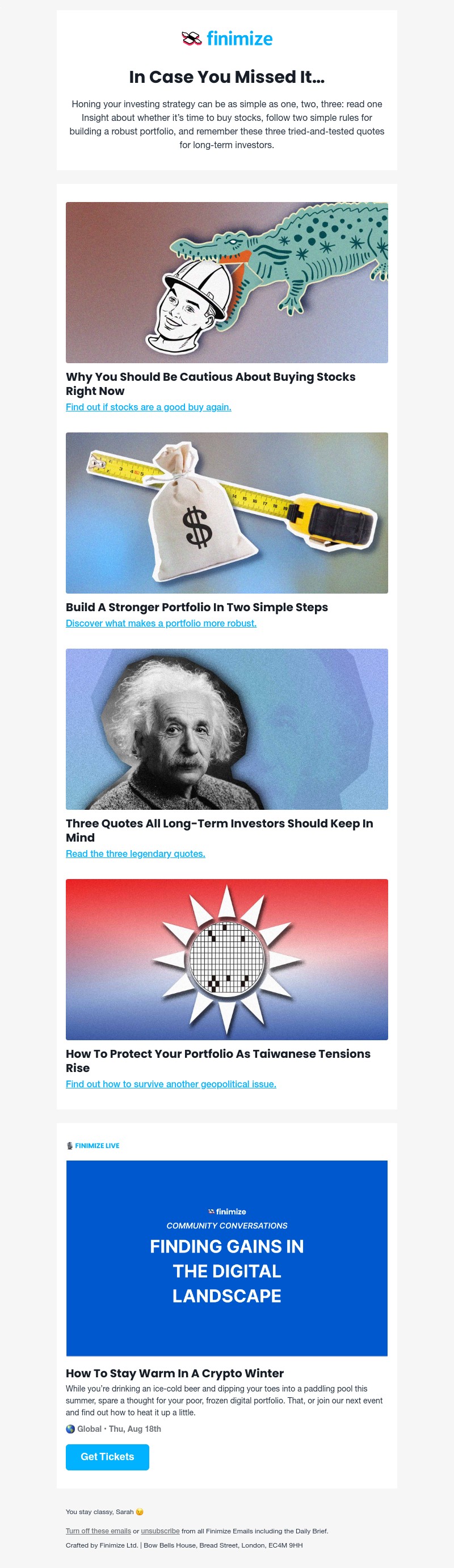
Task: Open 'Finding Gains in the Digital Landscape' event banner
Action: coord(226,1258)
